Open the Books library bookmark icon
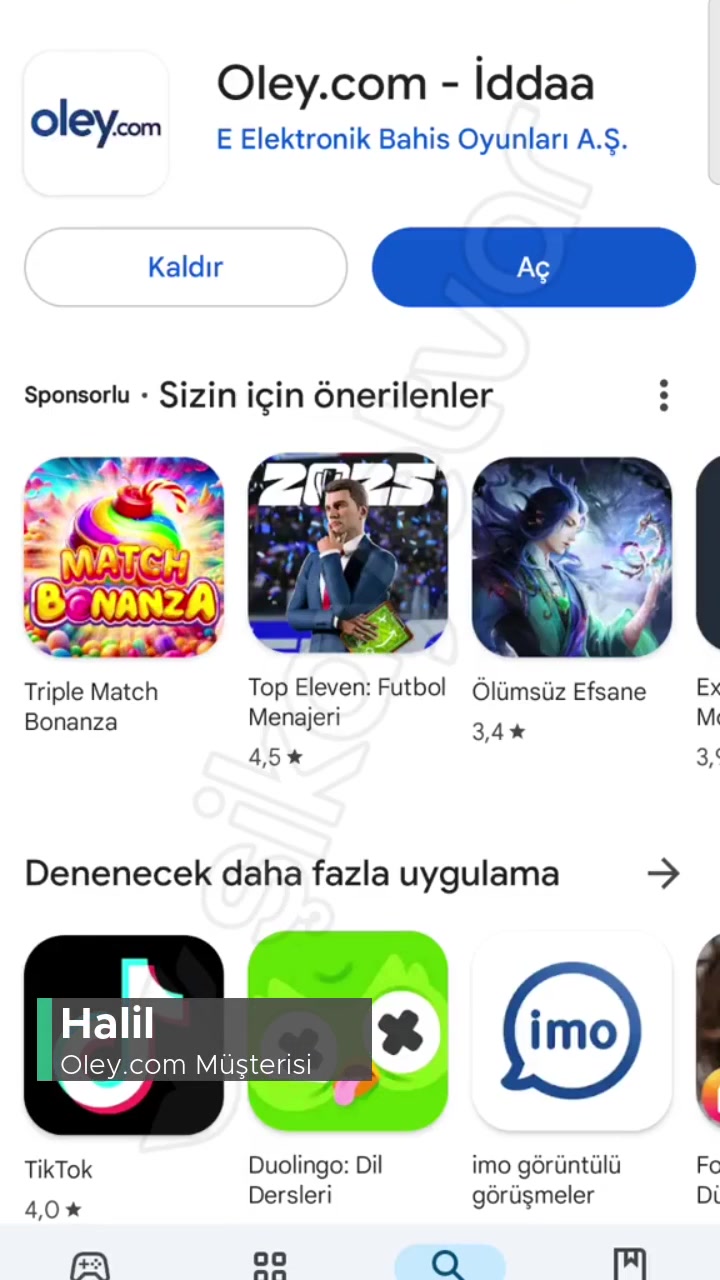 pyautogui.click(x=629, y=1262)
